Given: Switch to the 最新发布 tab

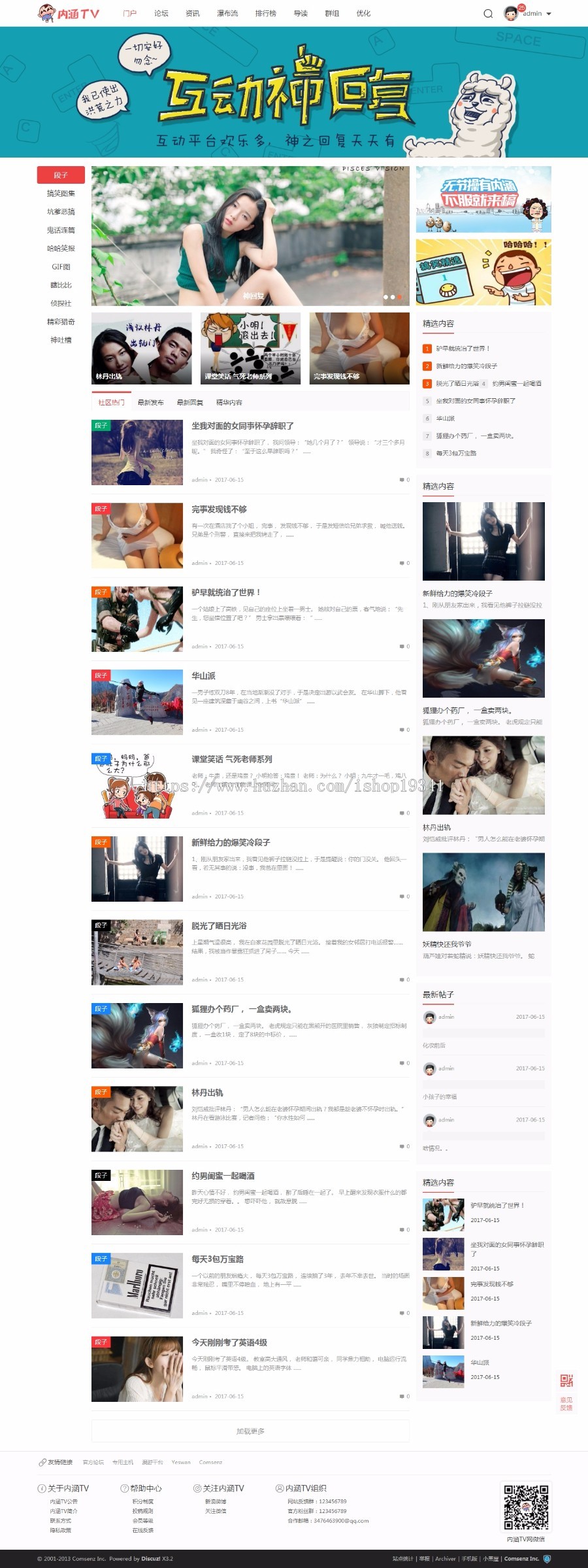Looking at the screenshot, I should [150, 403].
